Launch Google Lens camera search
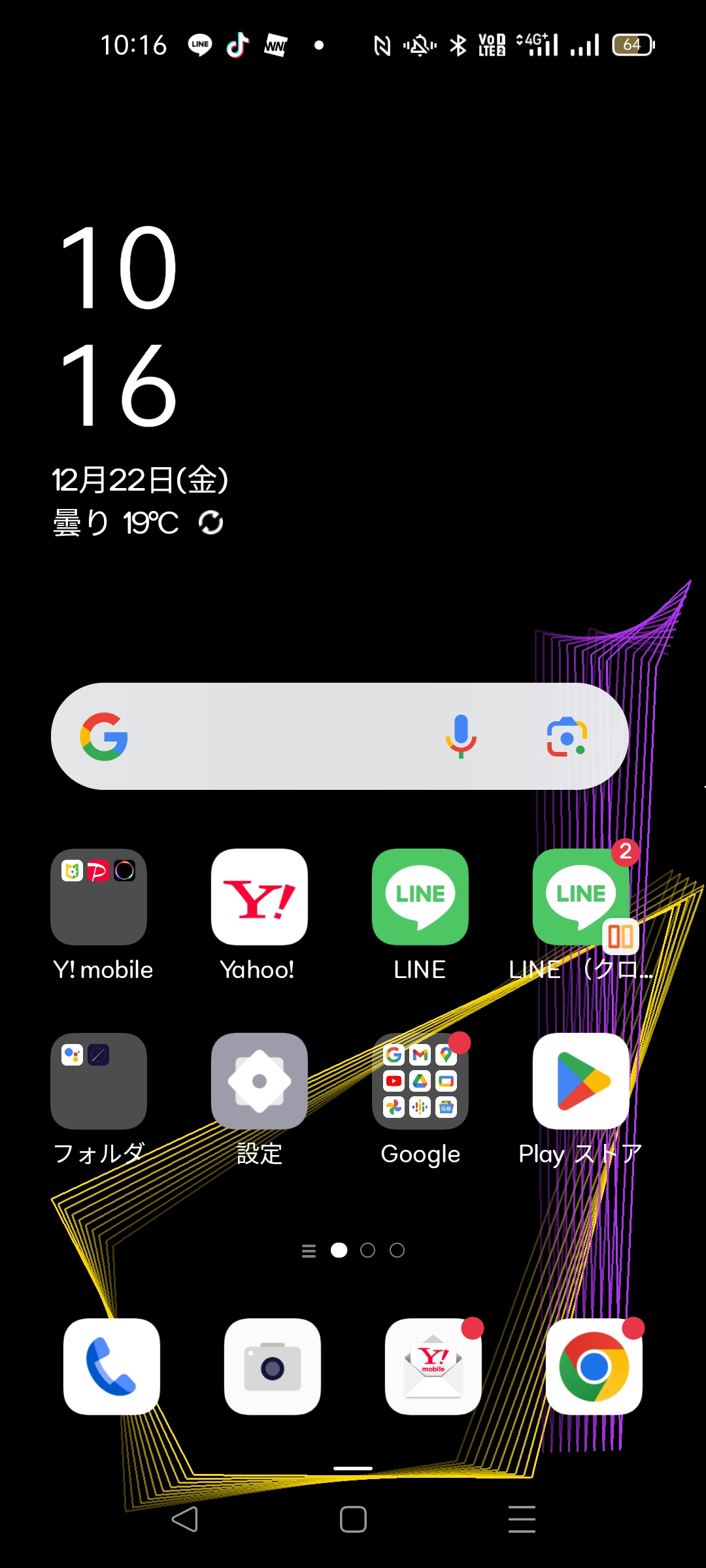706x1568 pixels. (x=566, y=737)
